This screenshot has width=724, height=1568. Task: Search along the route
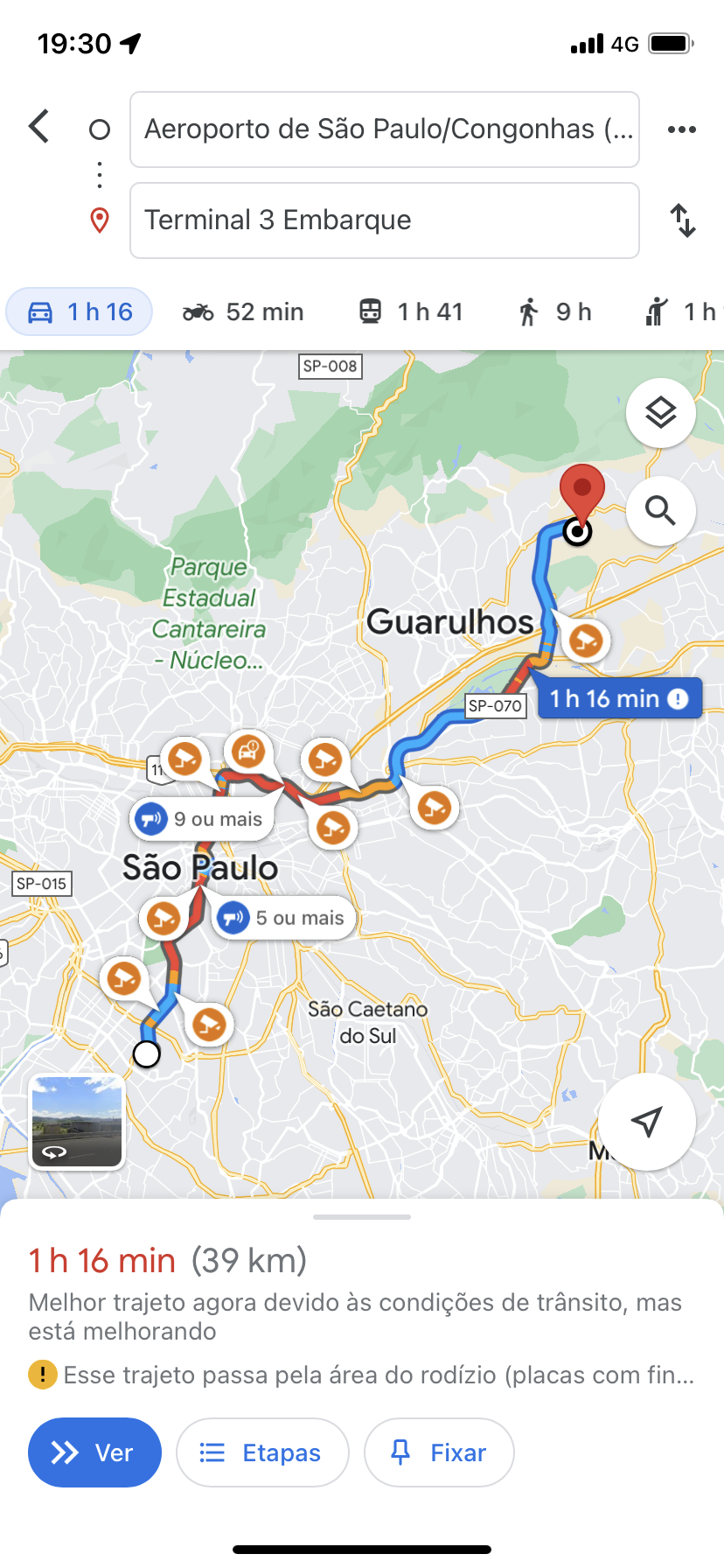pyautogui.click(x=660, y=511)
